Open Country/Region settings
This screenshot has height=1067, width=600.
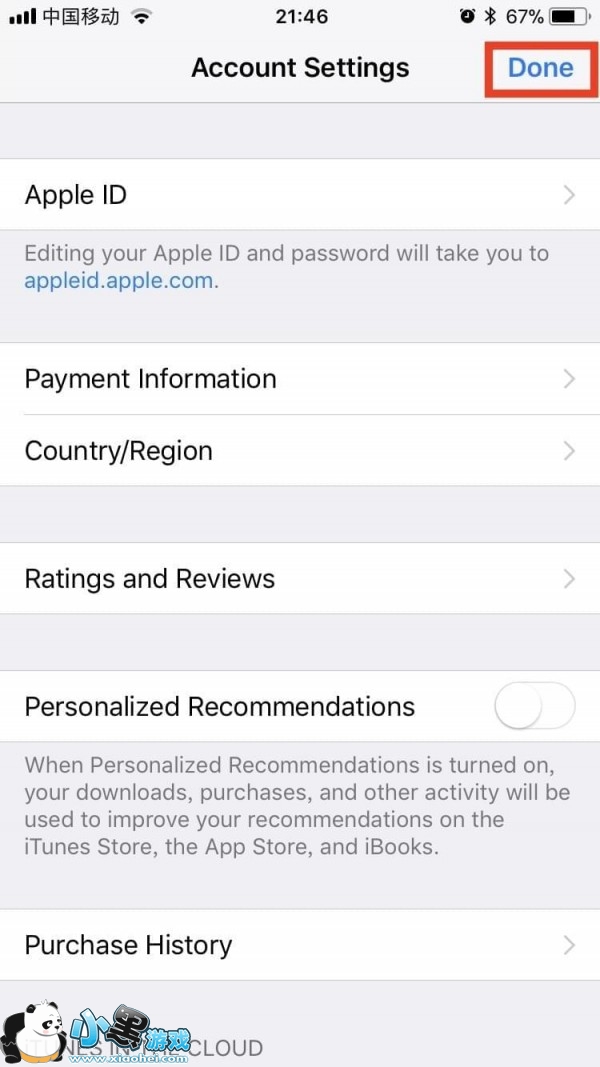point(300,450)
